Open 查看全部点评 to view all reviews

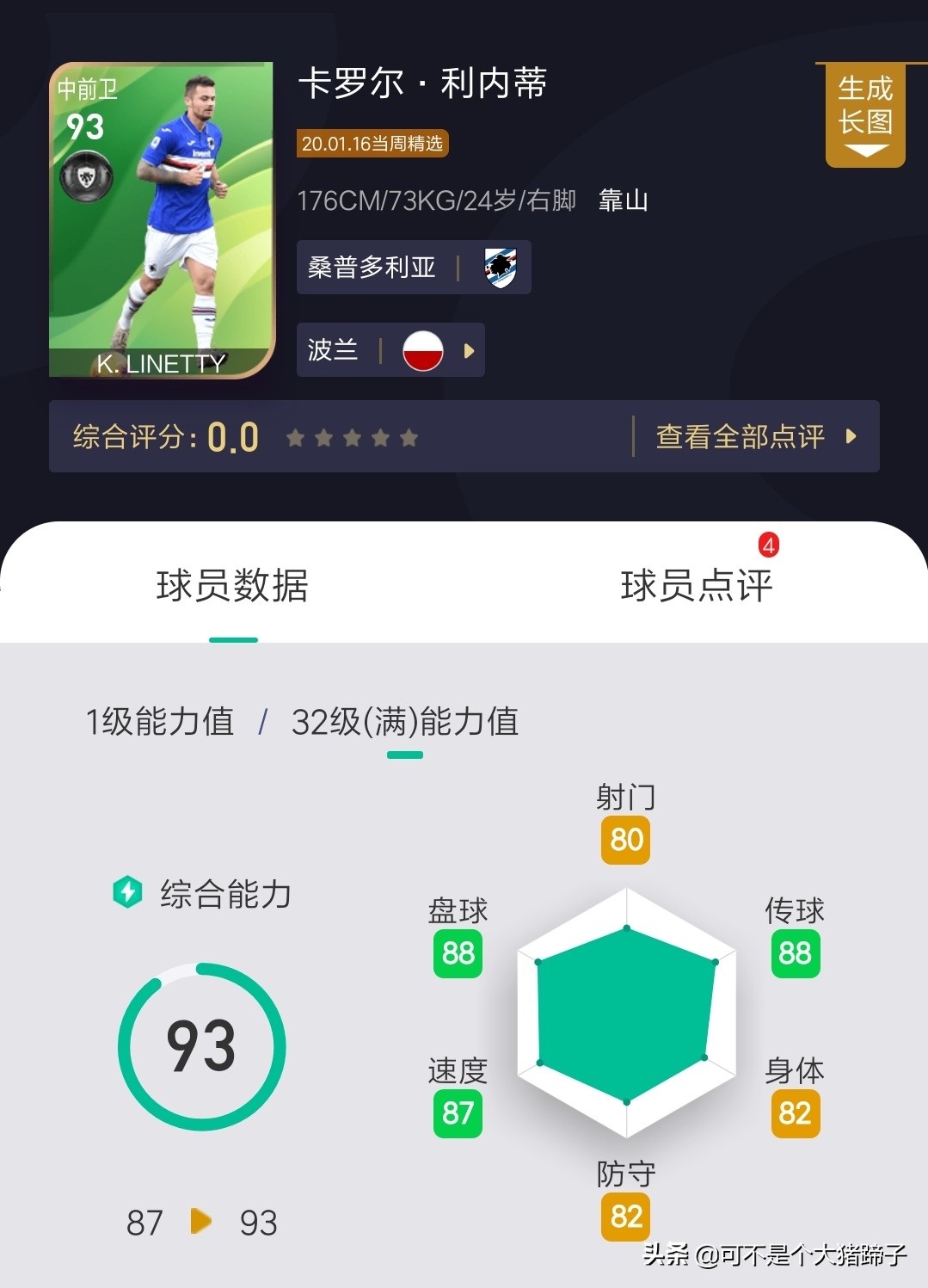754,436
